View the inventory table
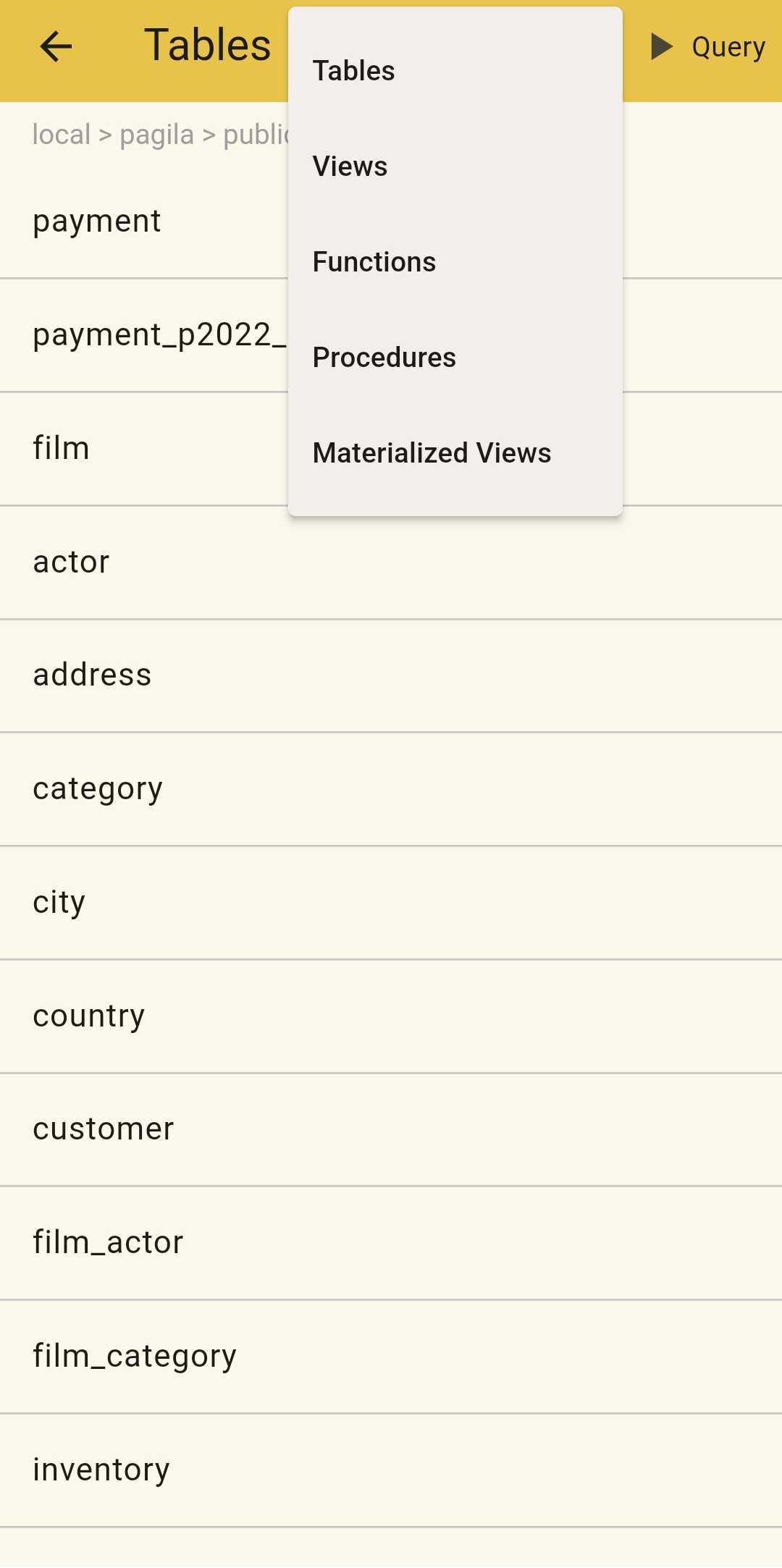 pyautogui.click(x=391, y=1470)
